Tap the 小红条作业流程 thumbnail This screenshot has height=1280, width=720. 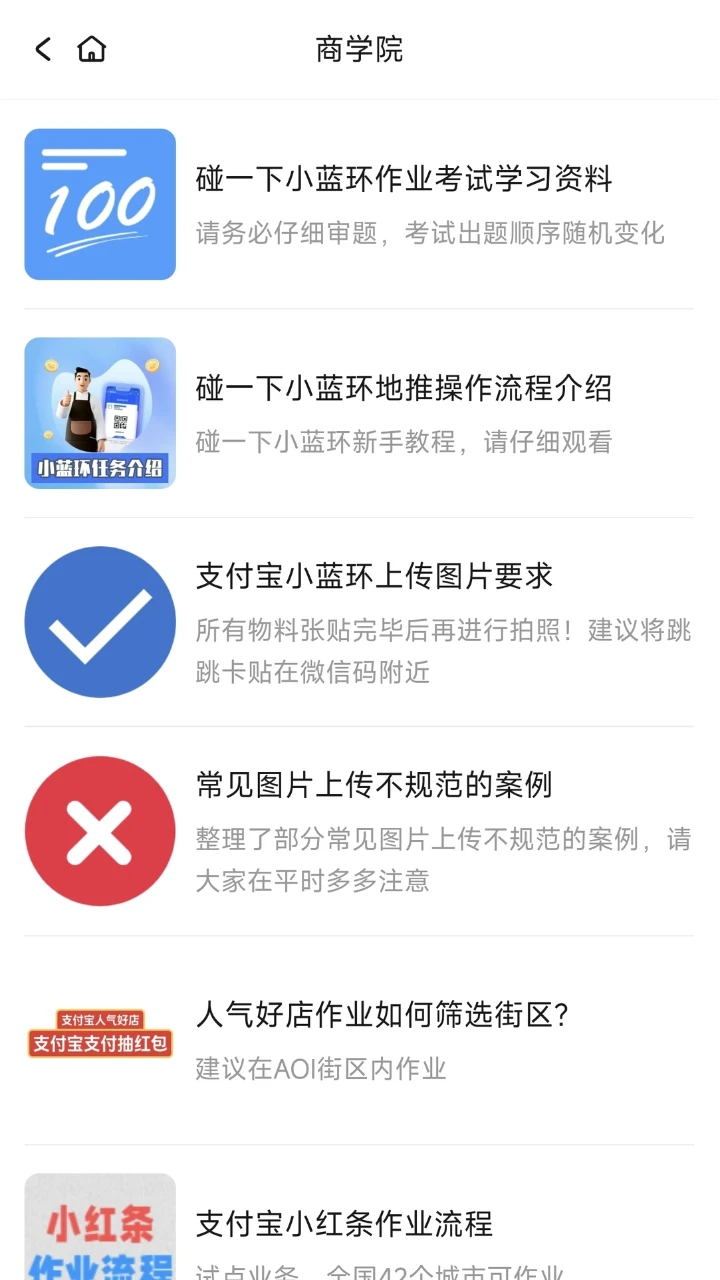tap(99, 1230)
